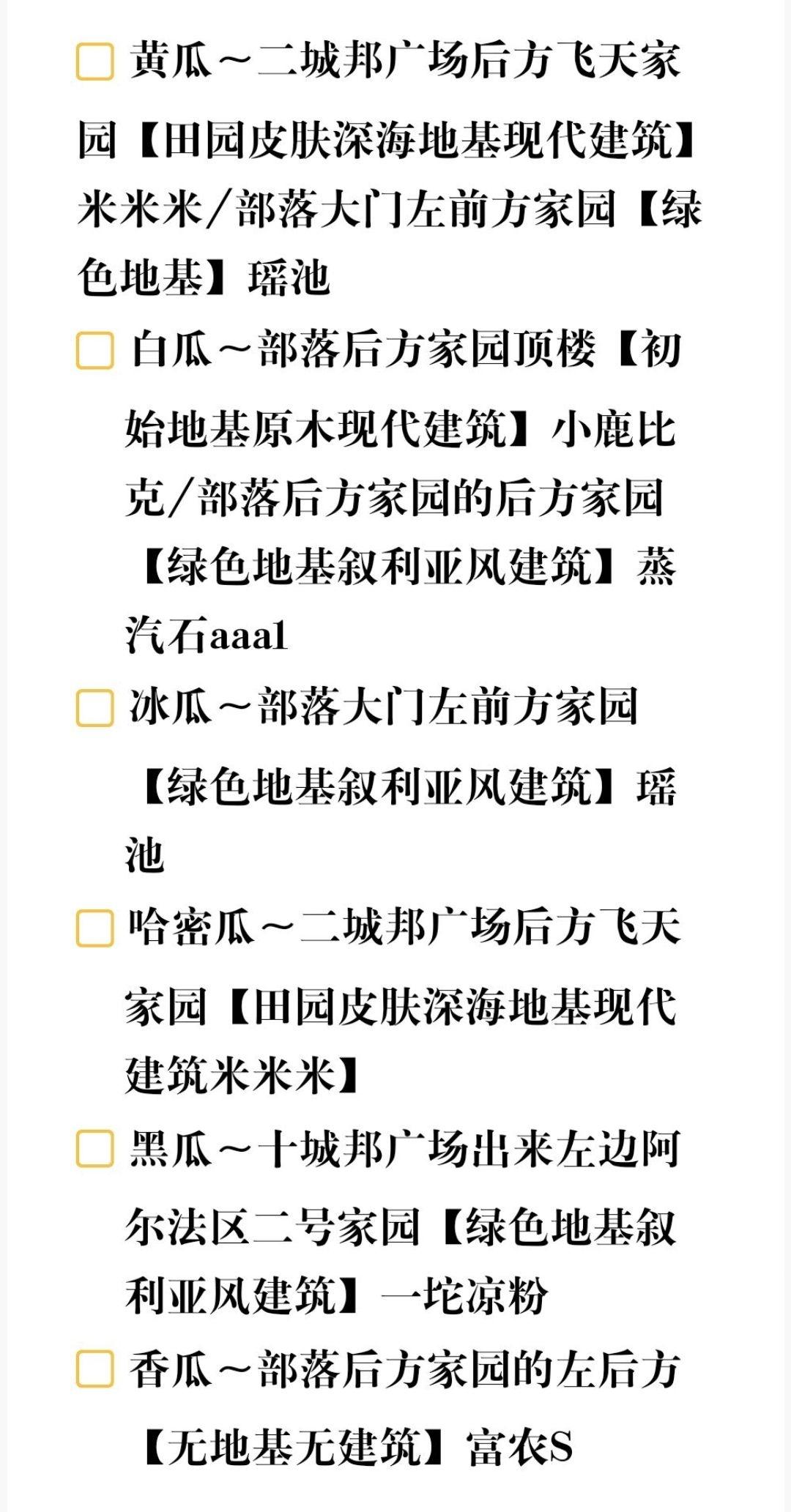
Task: Check the 黄瓜 checklist item
Action: [x=95, y=62]
